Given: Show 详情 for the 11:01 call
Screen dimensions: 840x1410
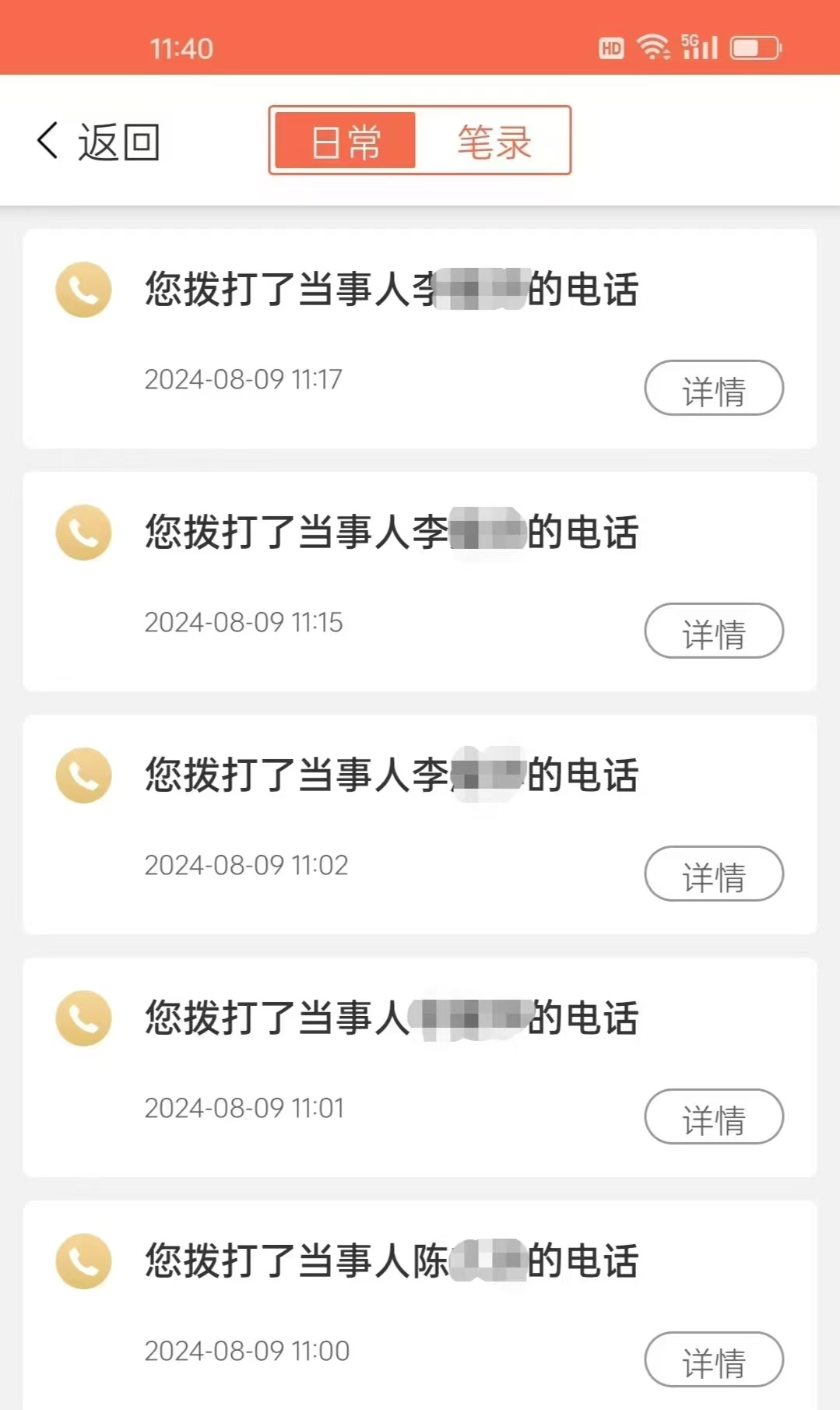Looking at the screenshot, I should [x=714, y=1116].
